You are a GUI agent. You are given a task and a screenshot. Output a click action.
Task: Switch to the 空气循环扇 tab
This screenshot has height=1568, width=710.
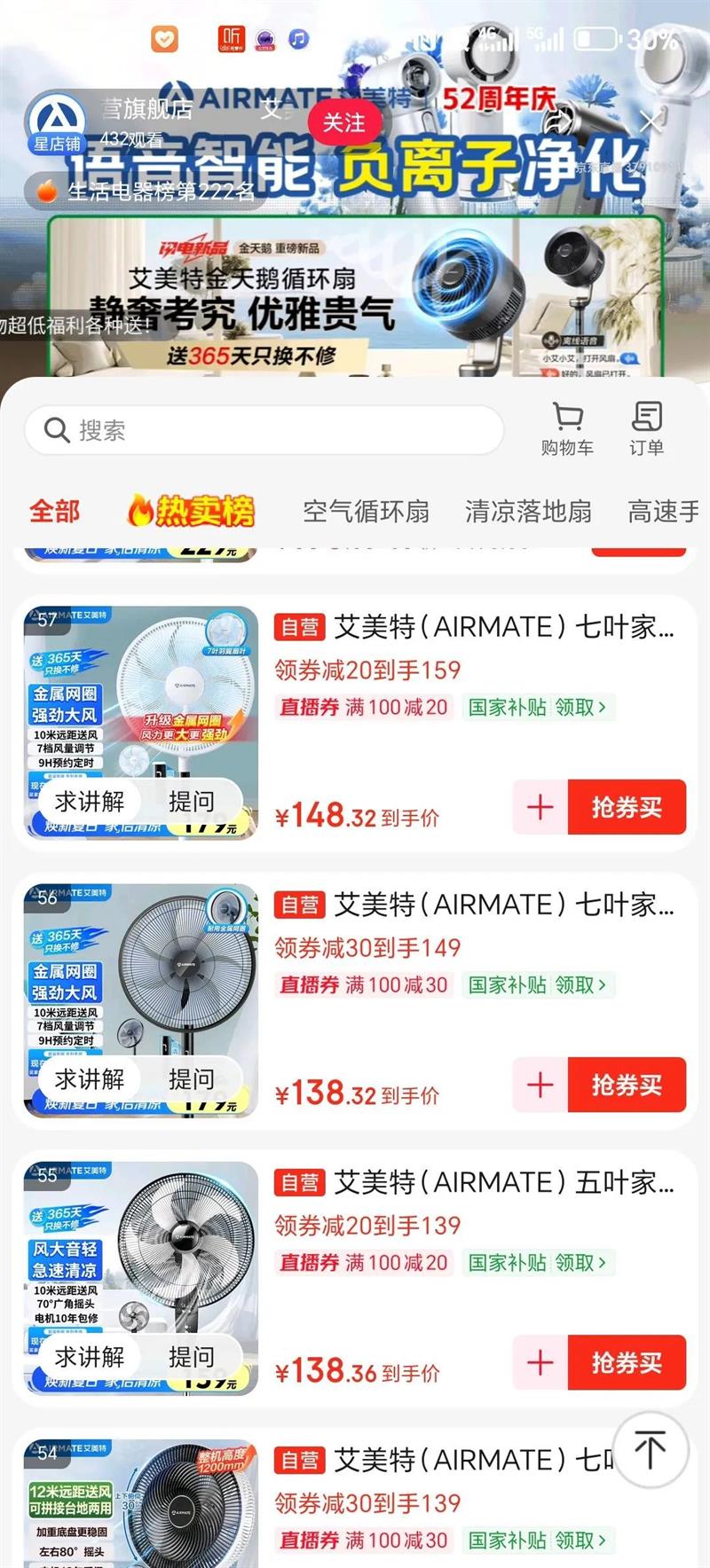click(367, 513)
